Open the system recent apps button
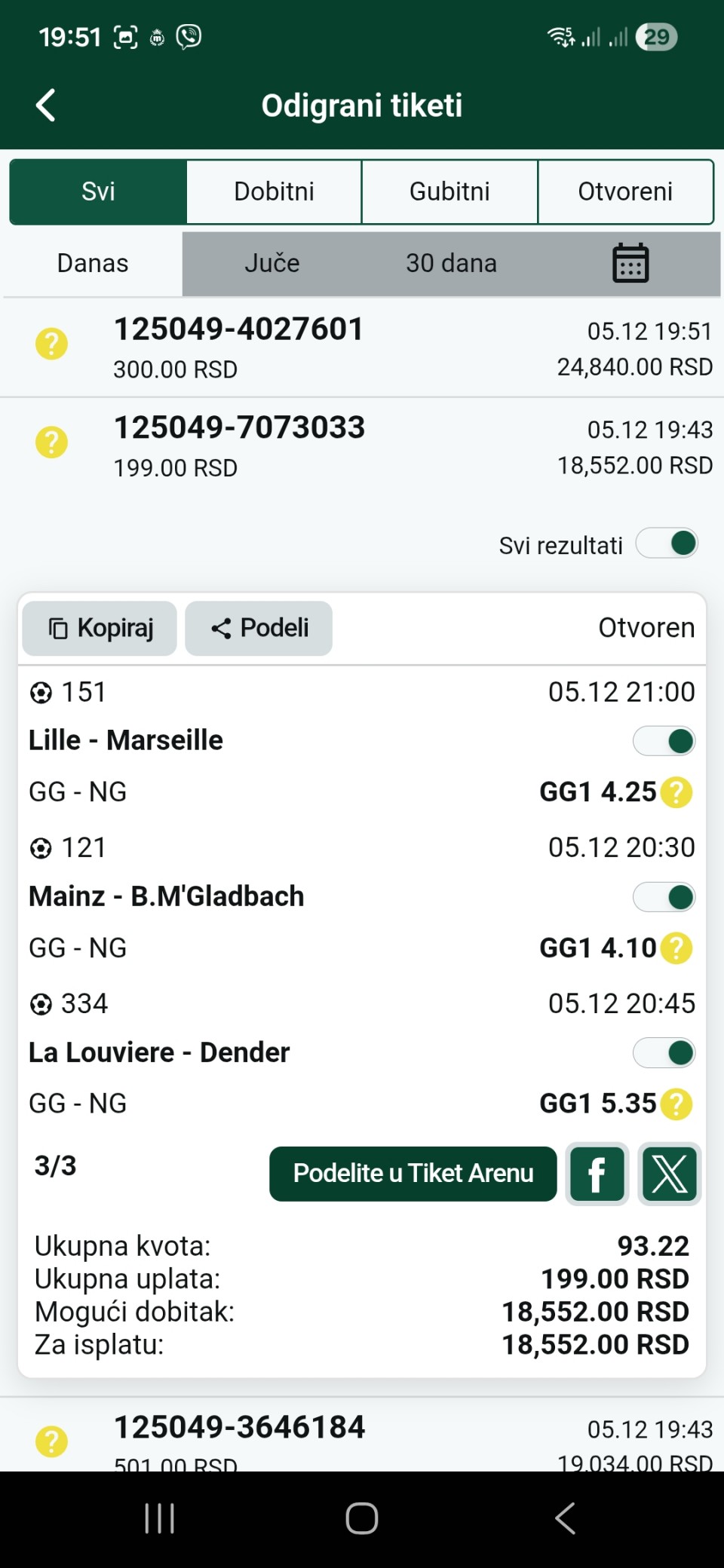Viewport: 724px width, 1568px height. [x=159, y=1518]
